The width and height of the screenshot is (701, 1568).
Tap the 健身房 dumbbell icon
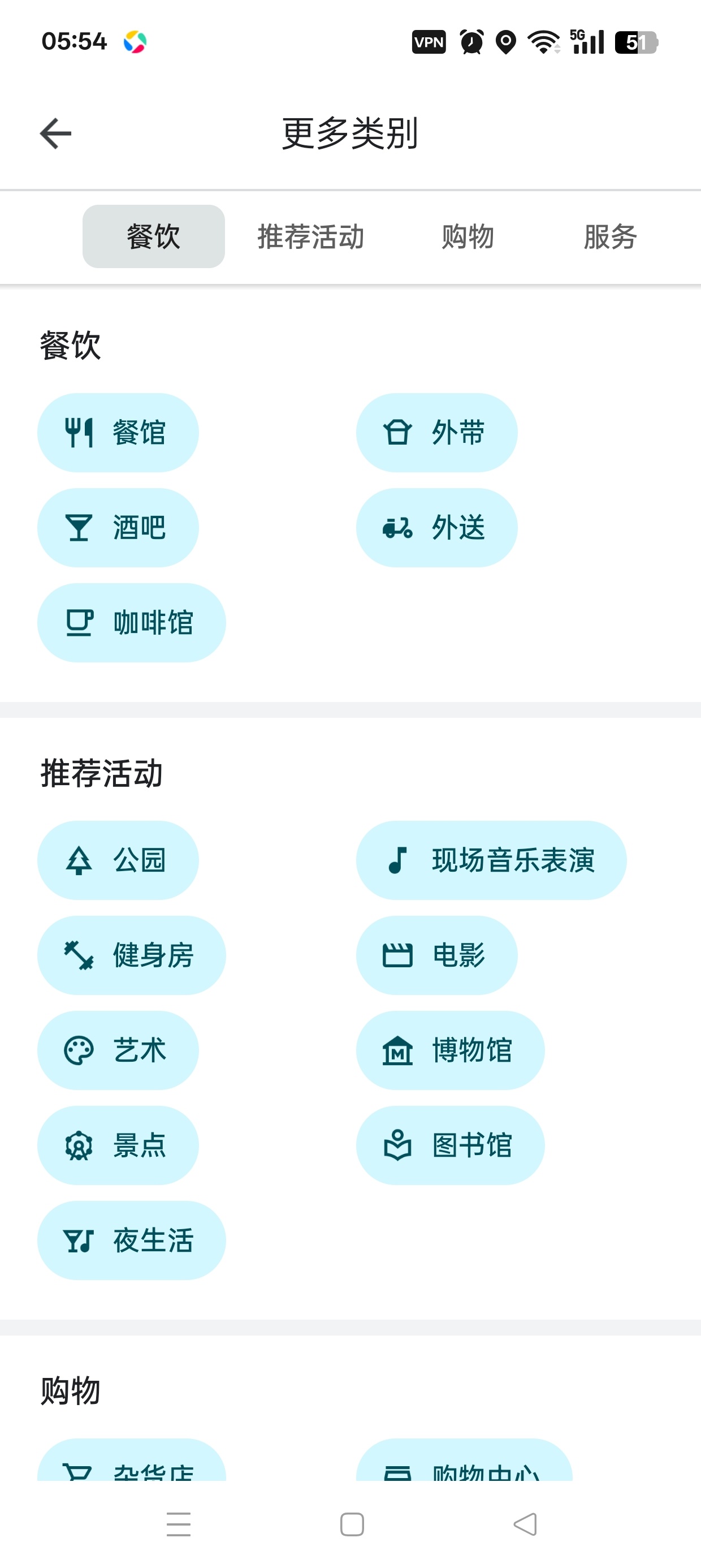(80, 955)
